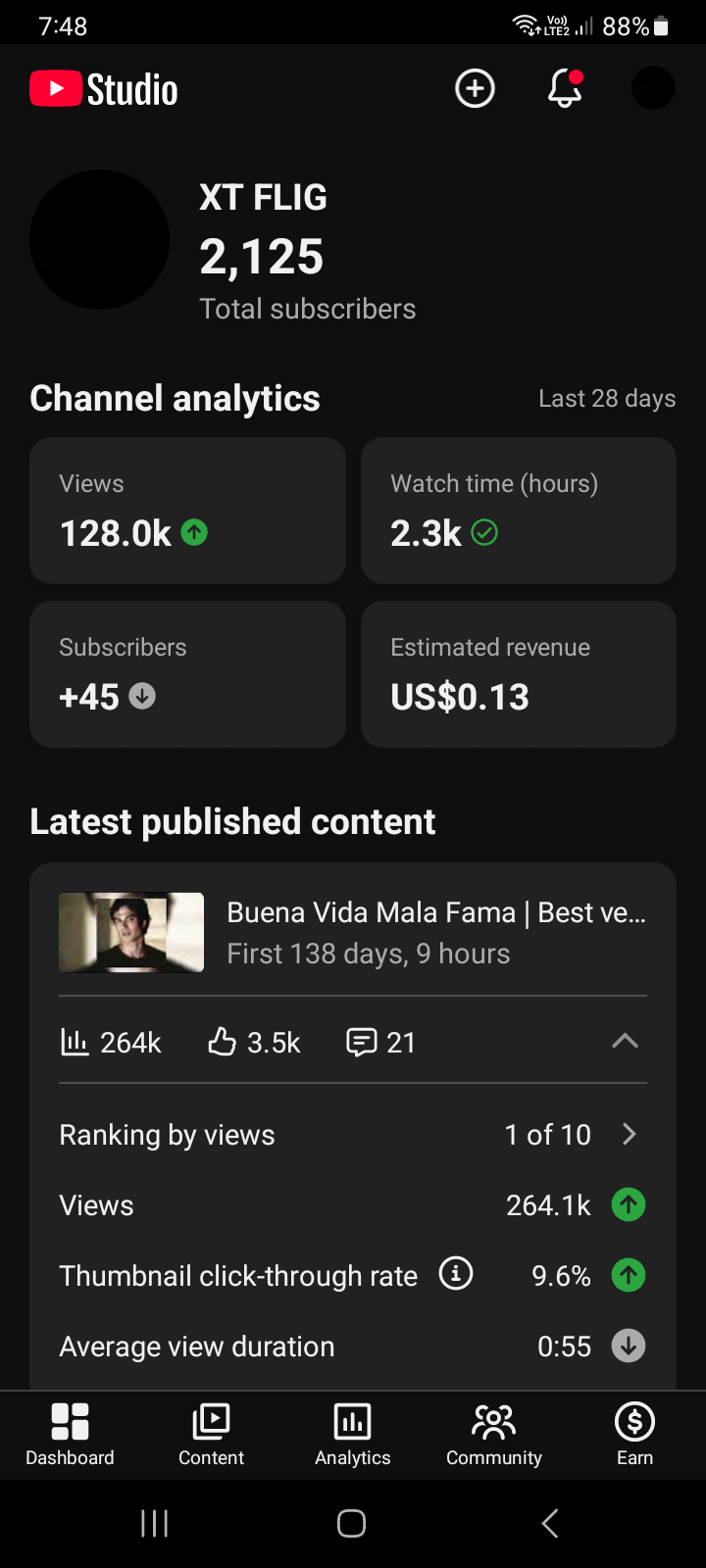706x1568 pixels.
Task: Switch to the Analytics tab
Action: click(x=353, y=1435)
